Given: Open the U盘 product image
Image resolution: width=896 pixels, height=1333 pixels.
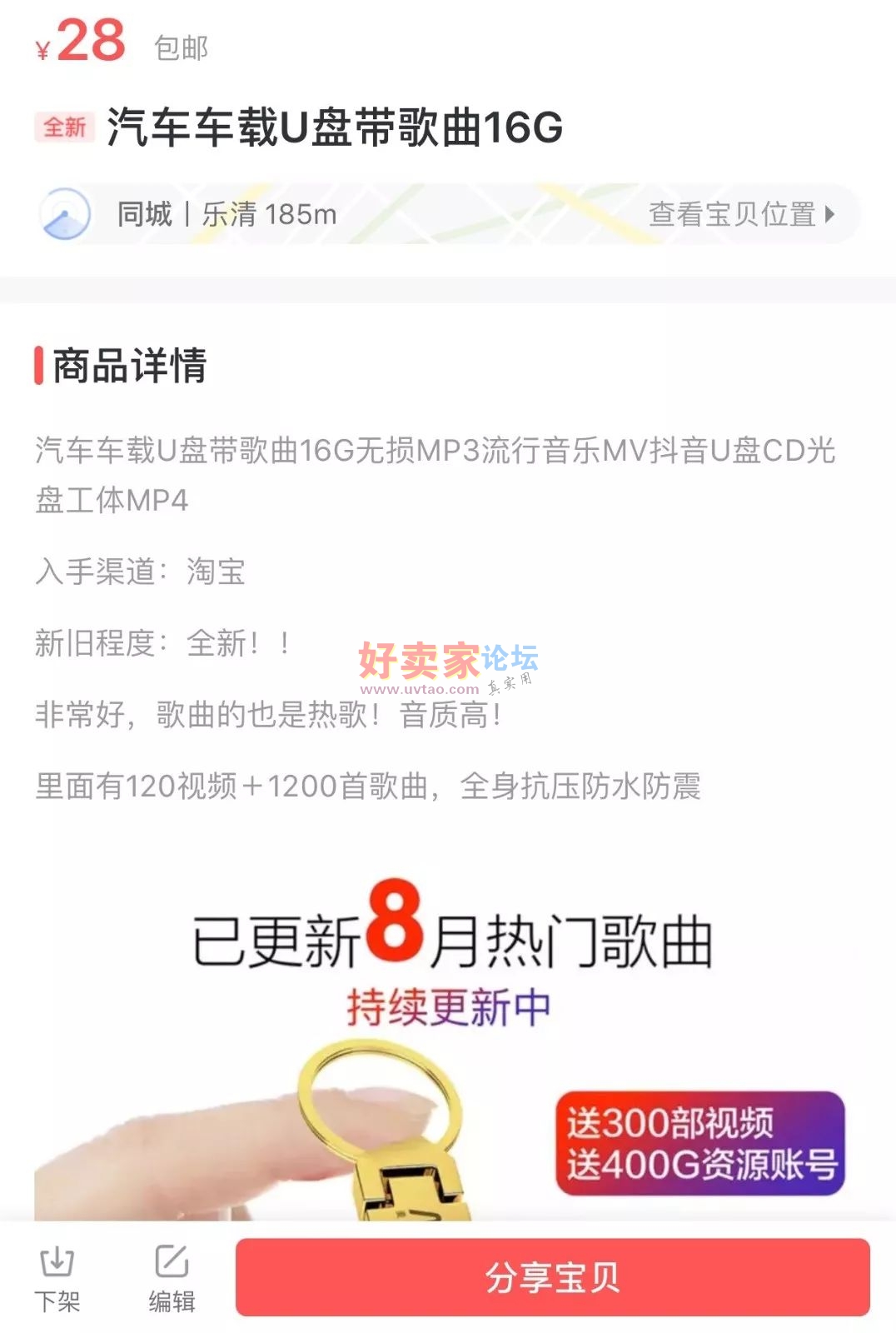Looking at the screenshot, I should pyautogui.click(x=448, y=1050).
